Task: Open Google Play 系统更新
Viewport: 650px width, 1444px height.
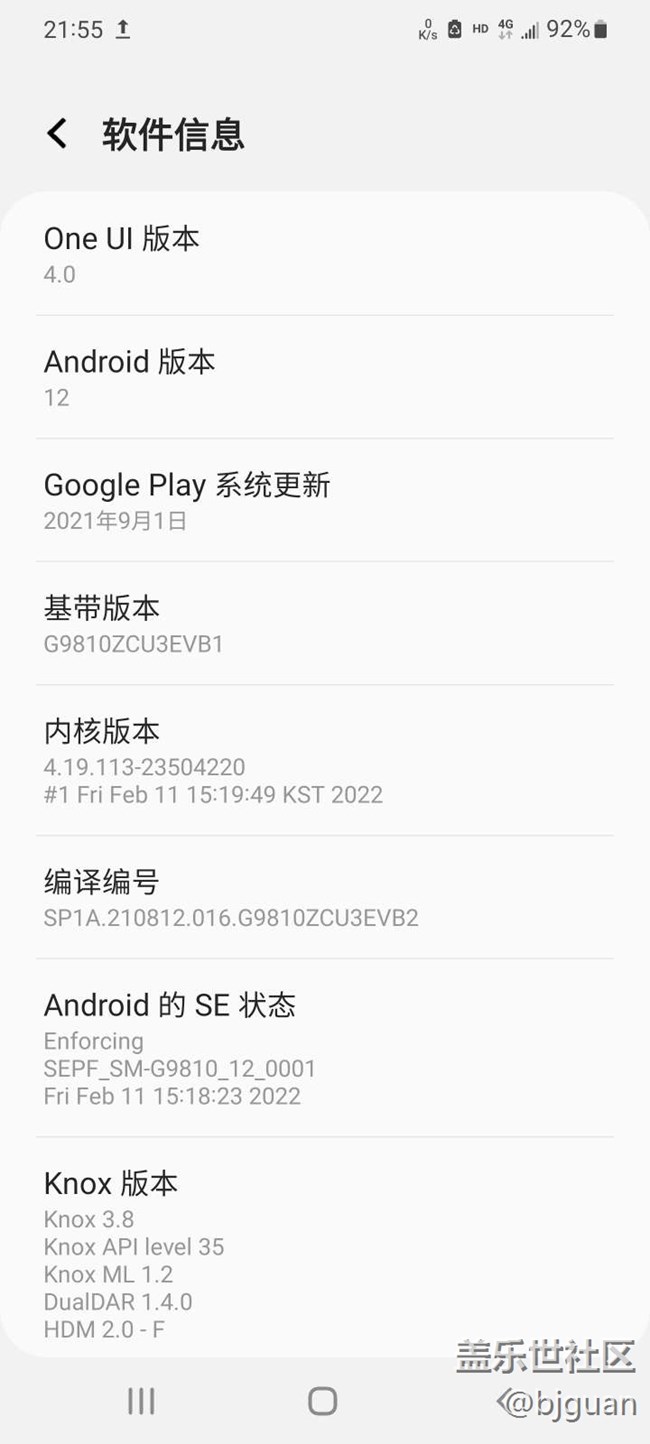Action: click(x=324, y=500)
